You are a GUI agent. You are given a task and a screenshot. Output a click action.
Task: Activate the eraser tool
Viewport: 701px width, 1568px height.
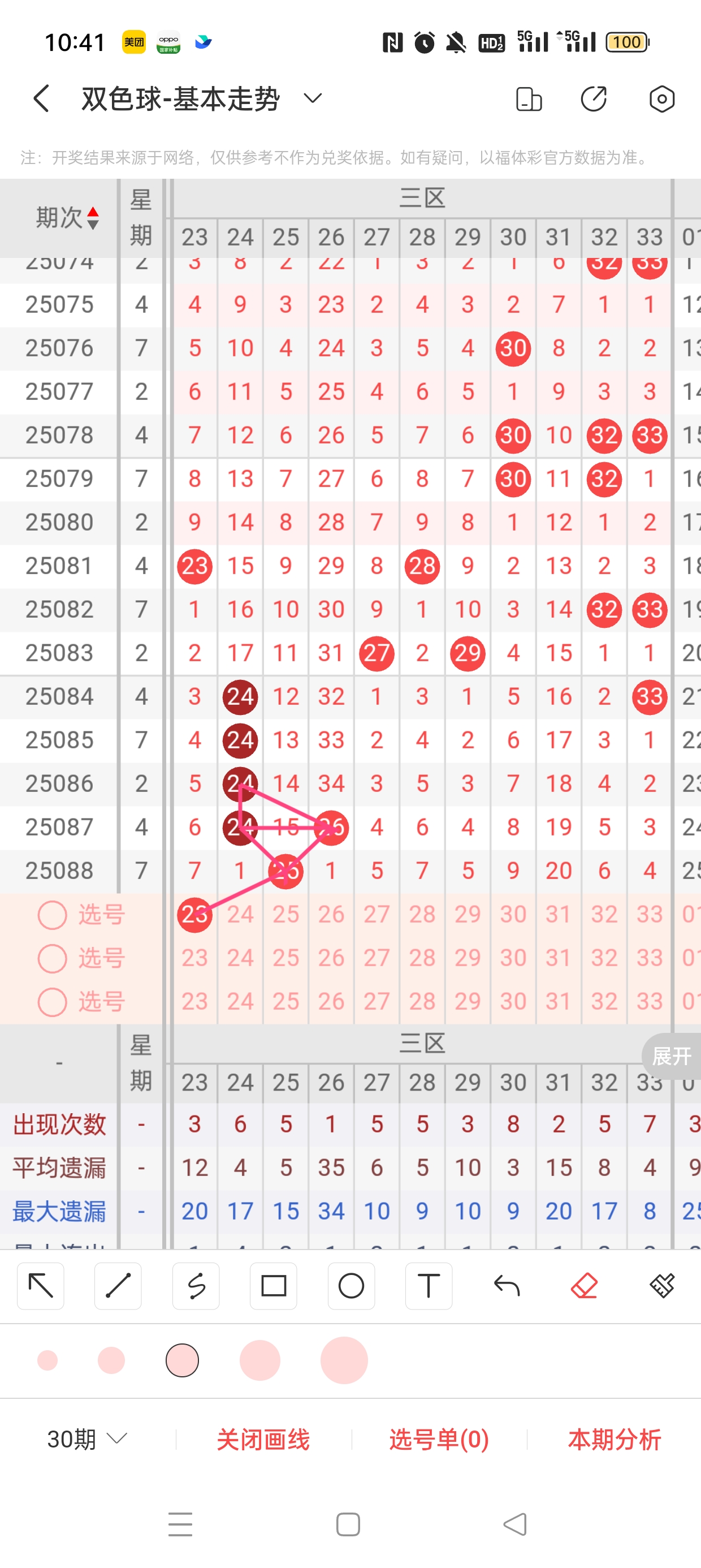[584, 1286]
